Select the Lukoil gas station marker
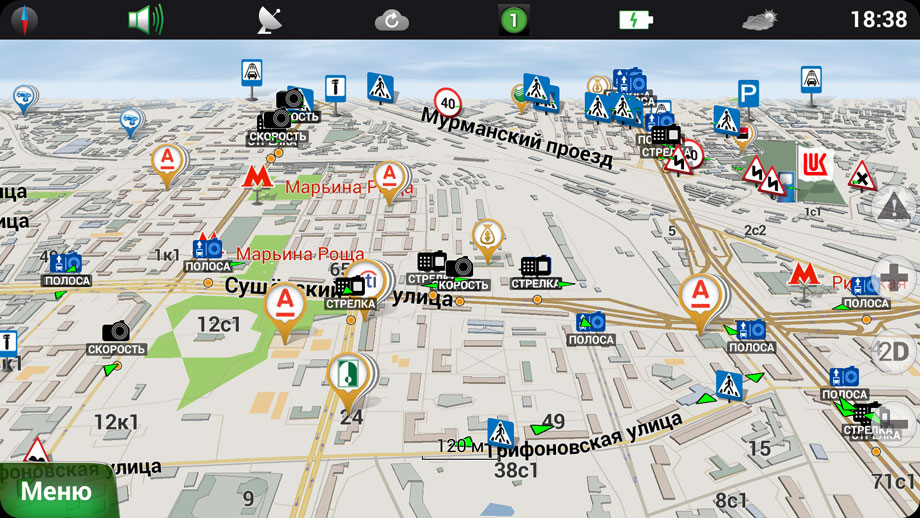This screenshot has height=518, width=920. tap(814, 164)
